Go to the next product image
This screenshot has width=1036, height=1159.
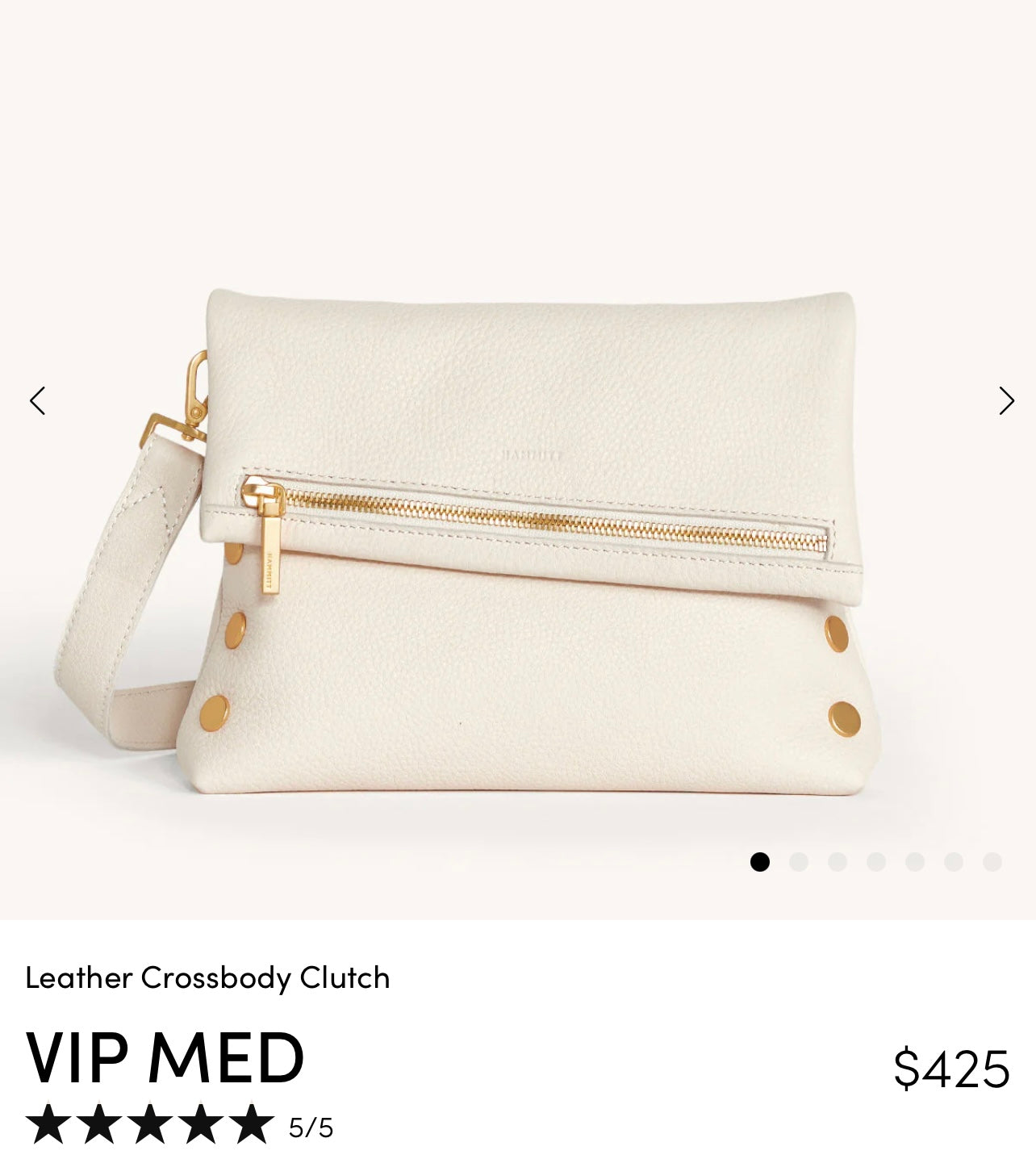point(1005,401)
